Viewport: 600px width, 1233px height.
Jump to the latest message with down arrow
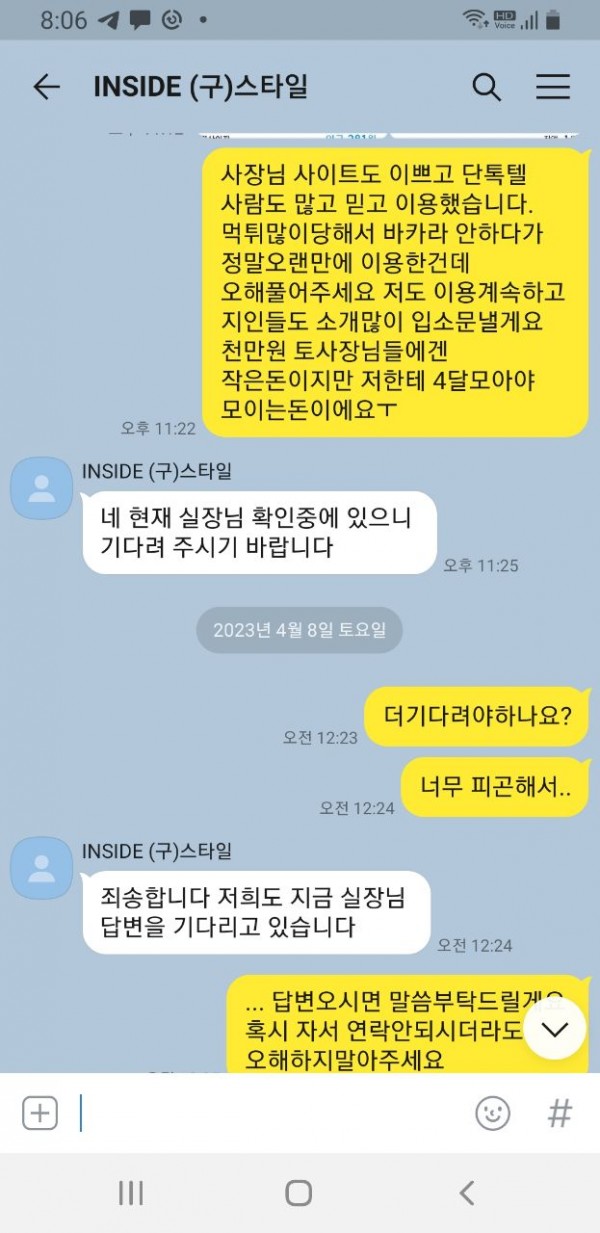point(554,1029)
